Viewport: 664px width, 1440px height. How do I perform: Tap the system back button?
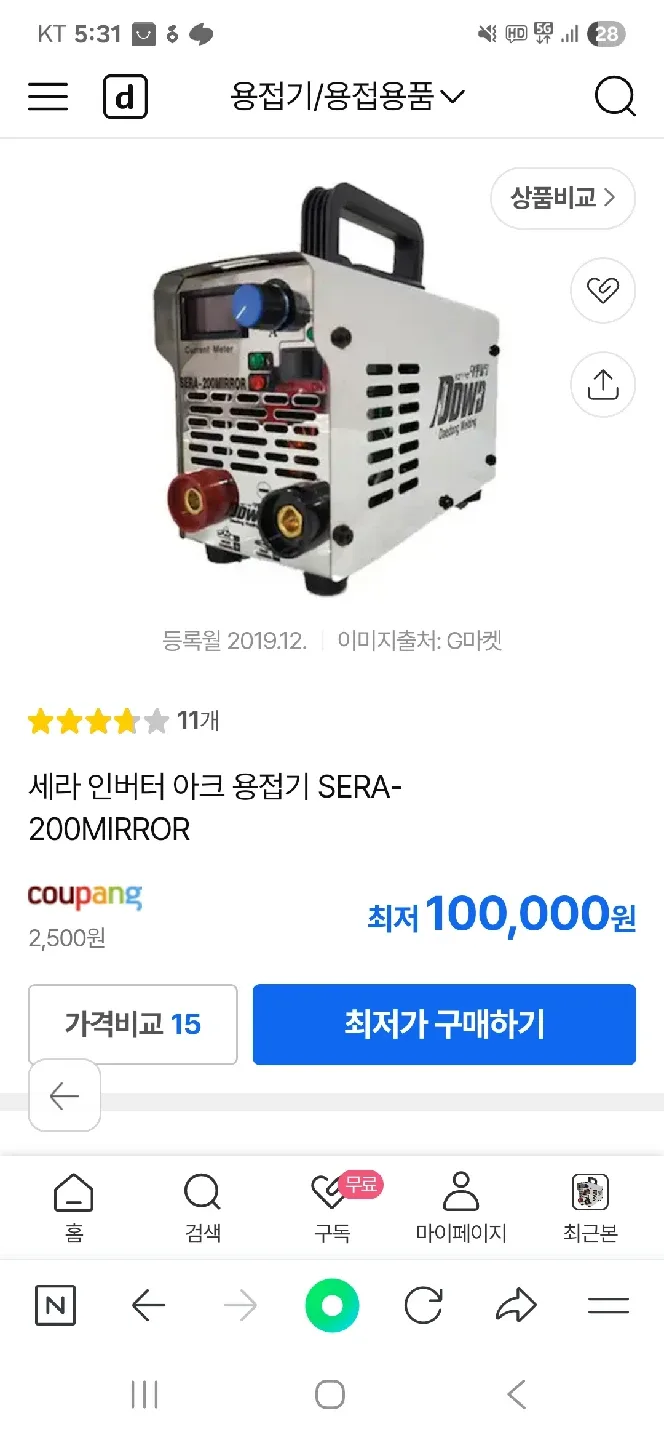coord(516,1394)
